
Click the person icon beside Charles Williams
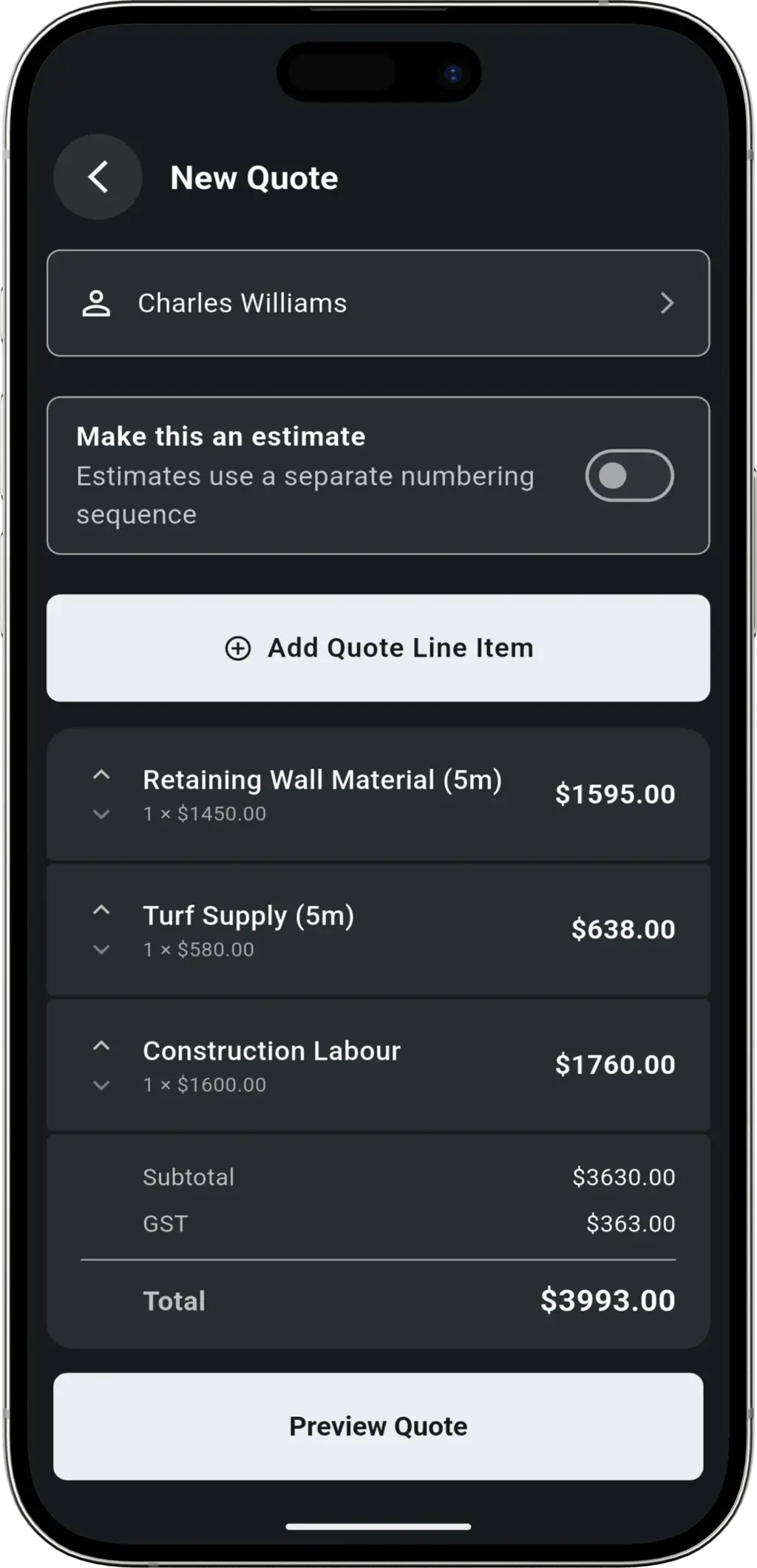(x=96, y=302)
